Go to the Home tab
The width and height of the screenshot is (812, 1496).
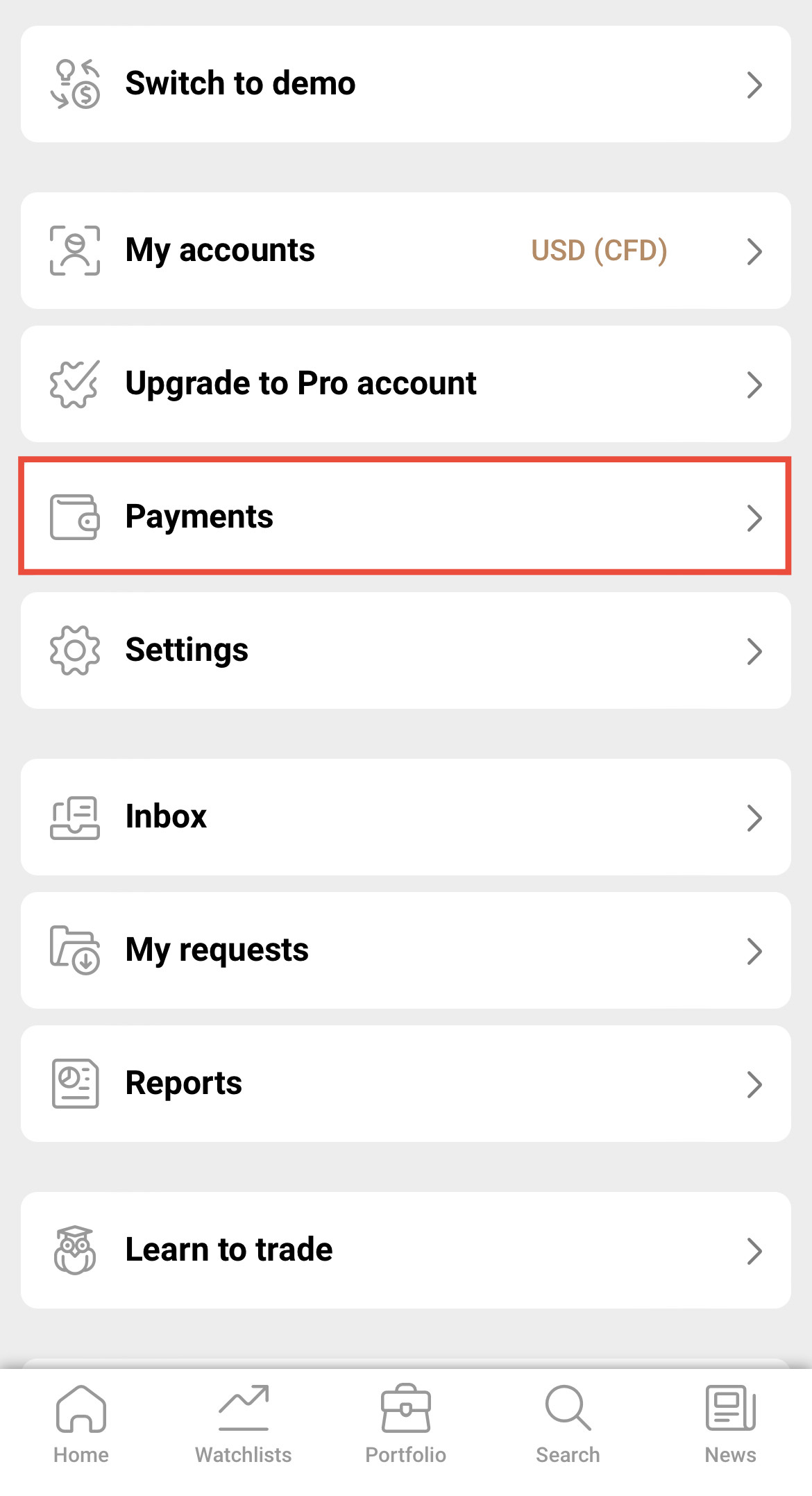point(81,1424)
